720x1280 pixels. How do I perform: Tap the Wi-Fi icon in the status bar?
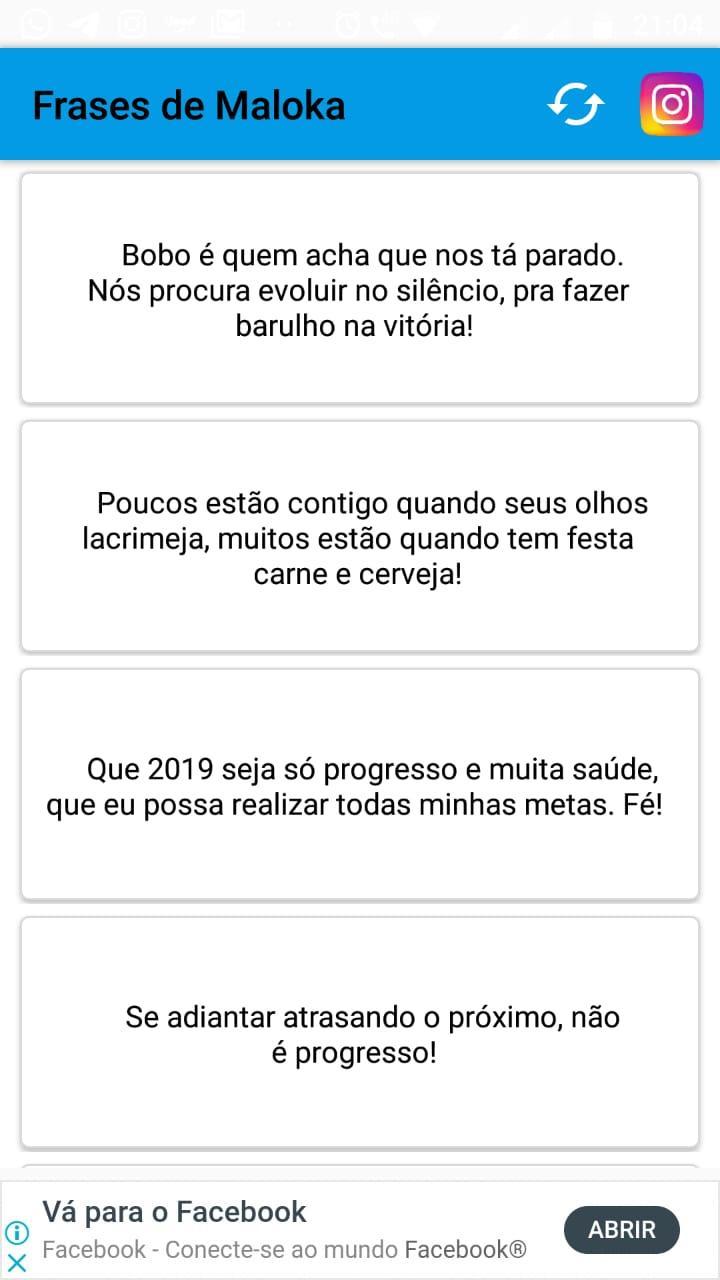425,20
